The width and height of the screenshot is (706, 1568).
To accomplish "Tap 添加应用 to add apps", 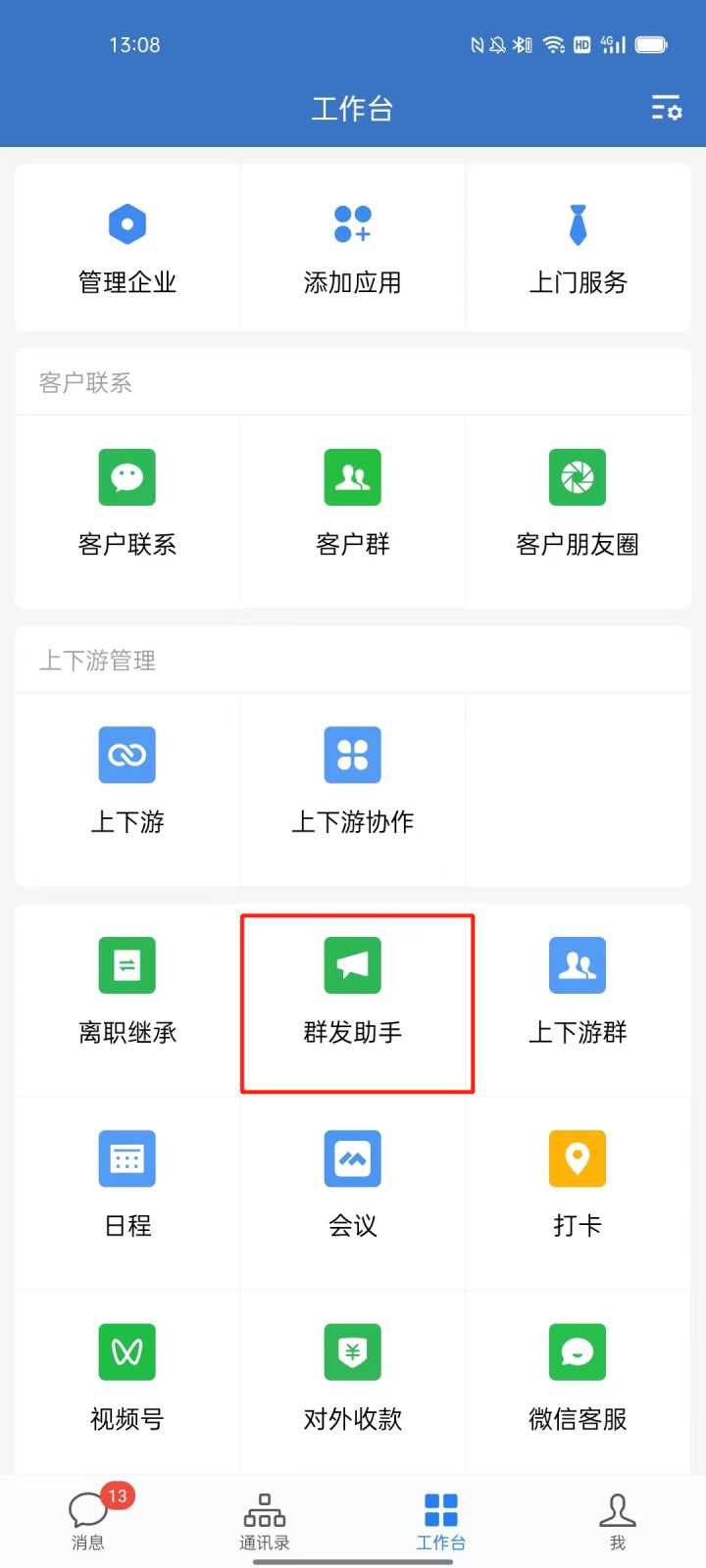I will [x=353, y=247].
